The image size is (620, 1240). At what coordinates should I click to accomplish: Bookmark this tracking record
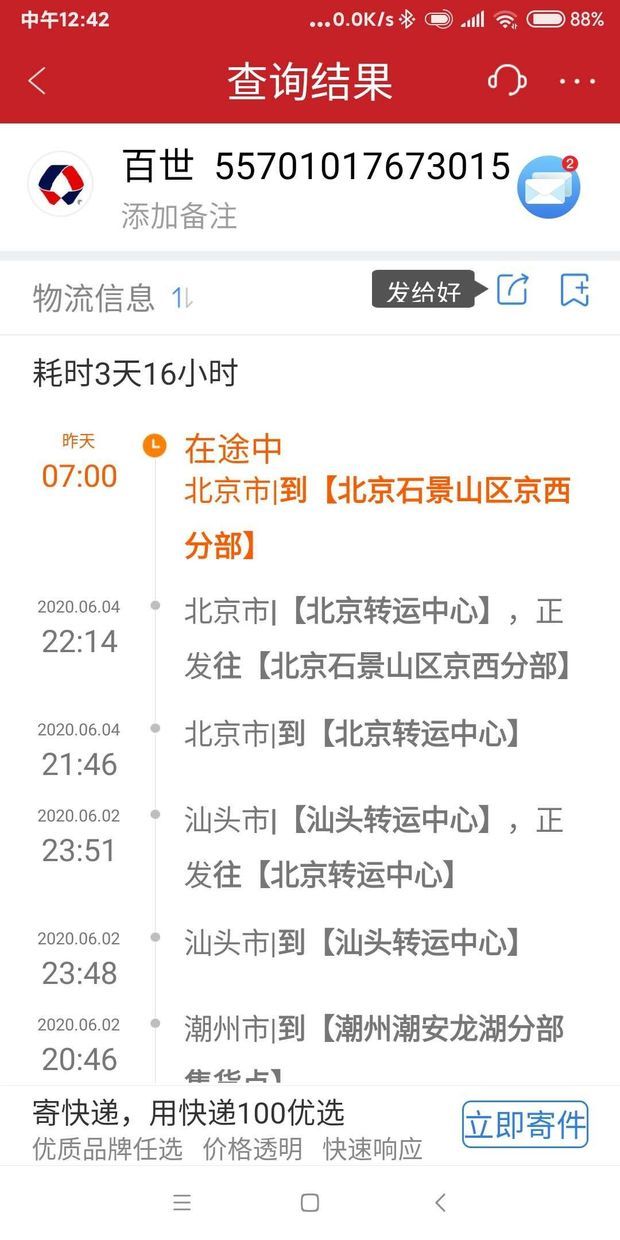pos(575,290)
